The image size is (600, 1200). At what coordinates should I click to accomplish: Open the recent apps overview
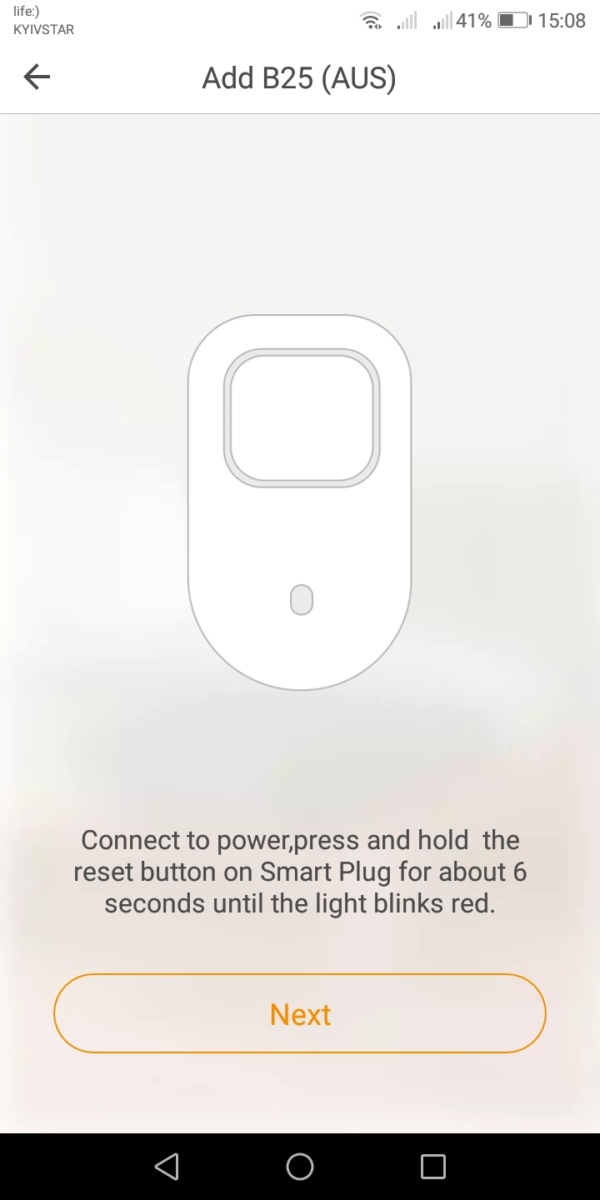[x=433, y=1166]
